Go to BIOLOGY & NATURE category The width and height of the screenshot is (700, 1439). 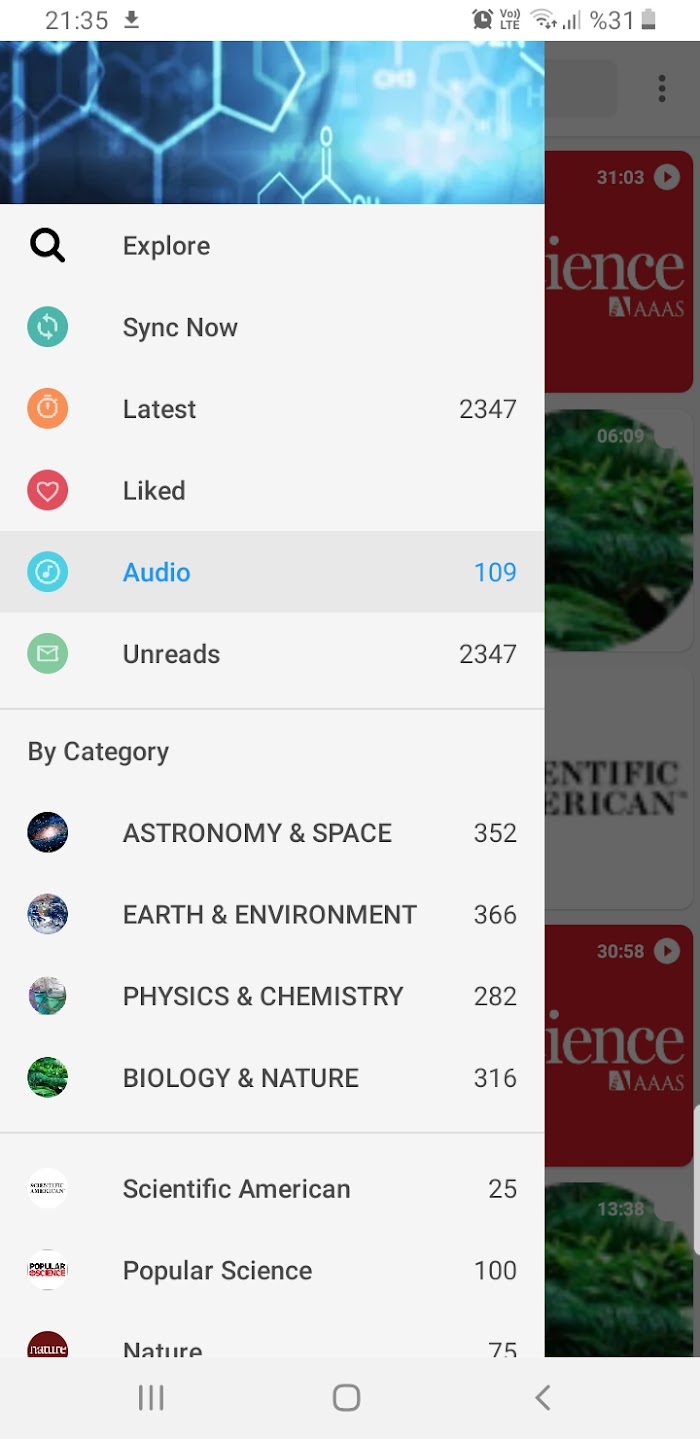coord(272,1078)
